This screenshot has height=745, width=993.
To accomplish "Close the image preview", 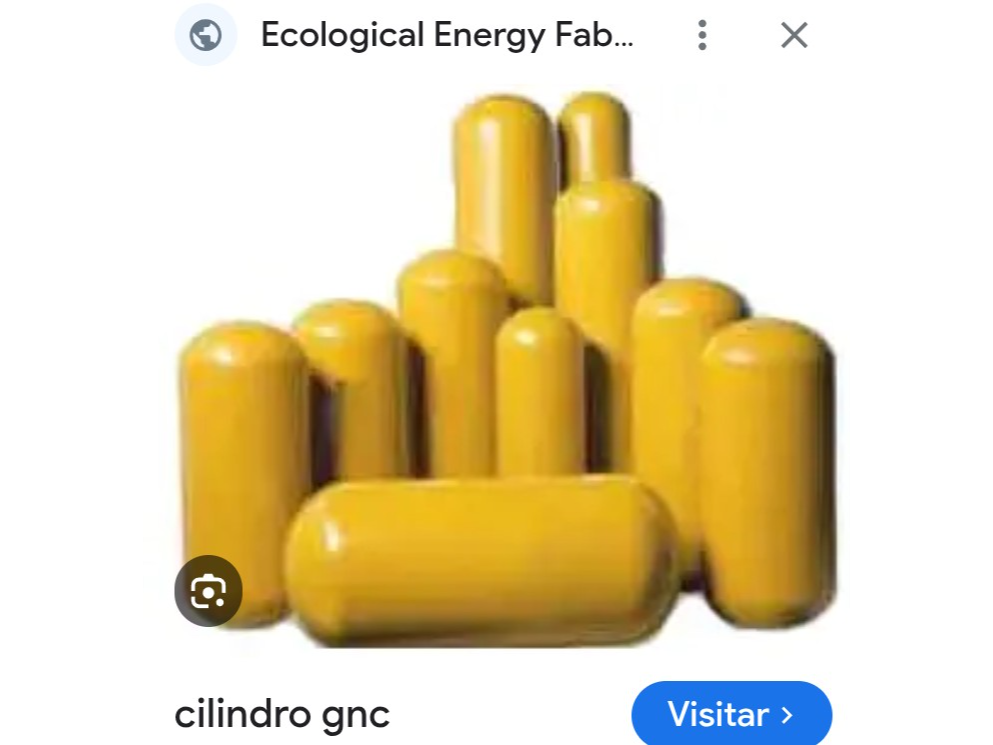I will (794, 36).
